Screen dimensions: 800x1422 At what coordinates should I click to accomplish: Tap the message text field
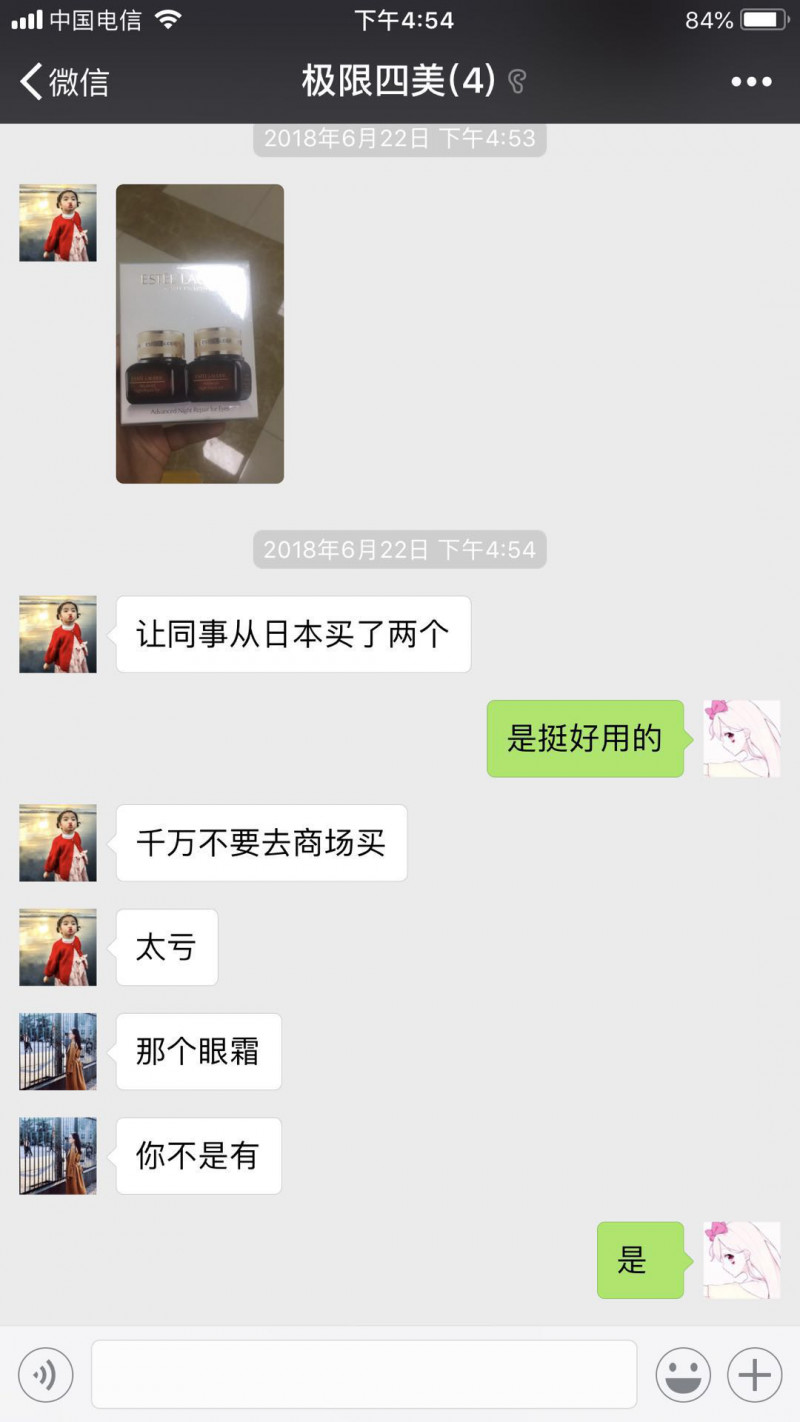[x=364, y=1375]
